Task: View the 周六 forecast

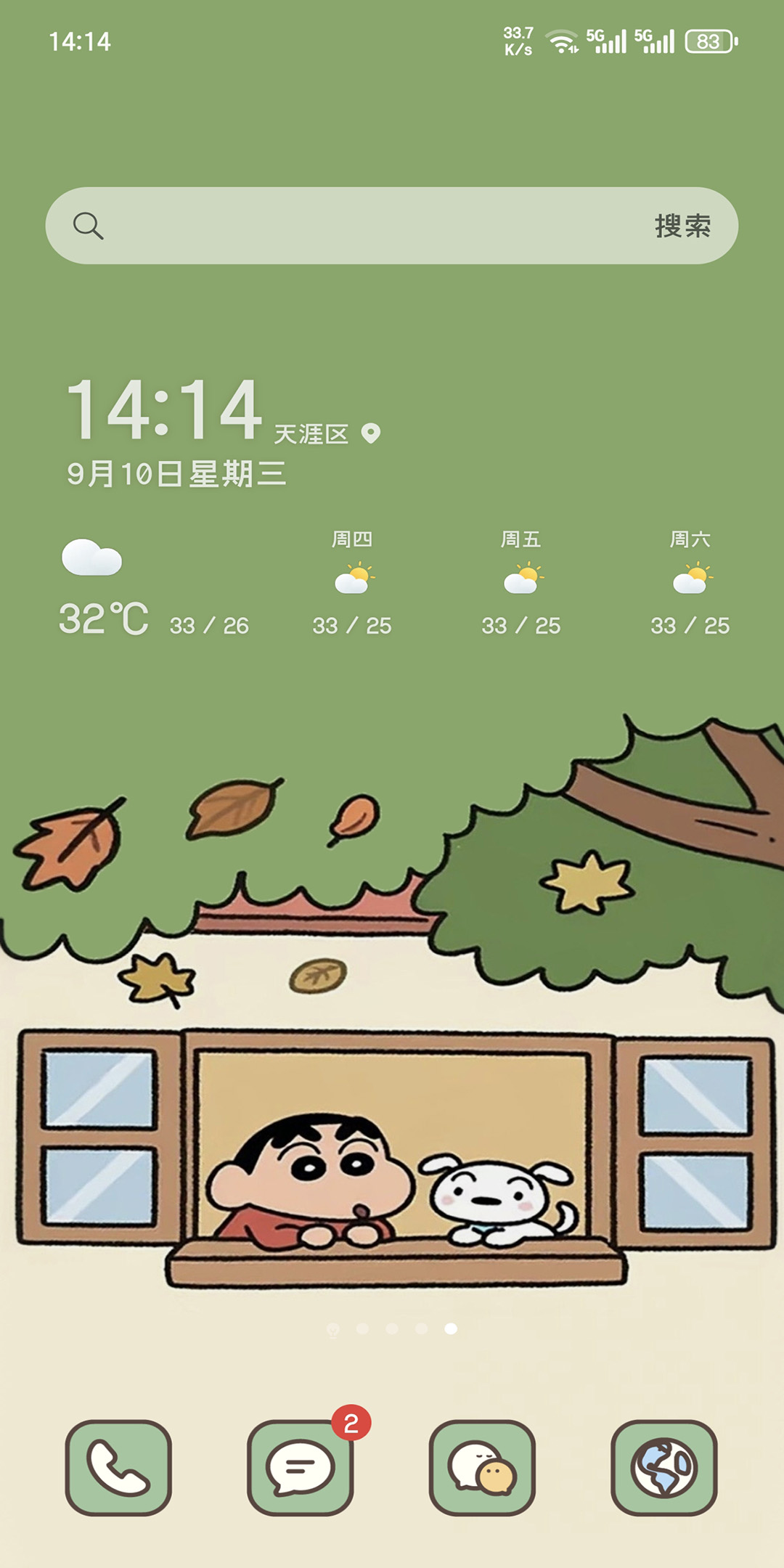Action: 690,581
